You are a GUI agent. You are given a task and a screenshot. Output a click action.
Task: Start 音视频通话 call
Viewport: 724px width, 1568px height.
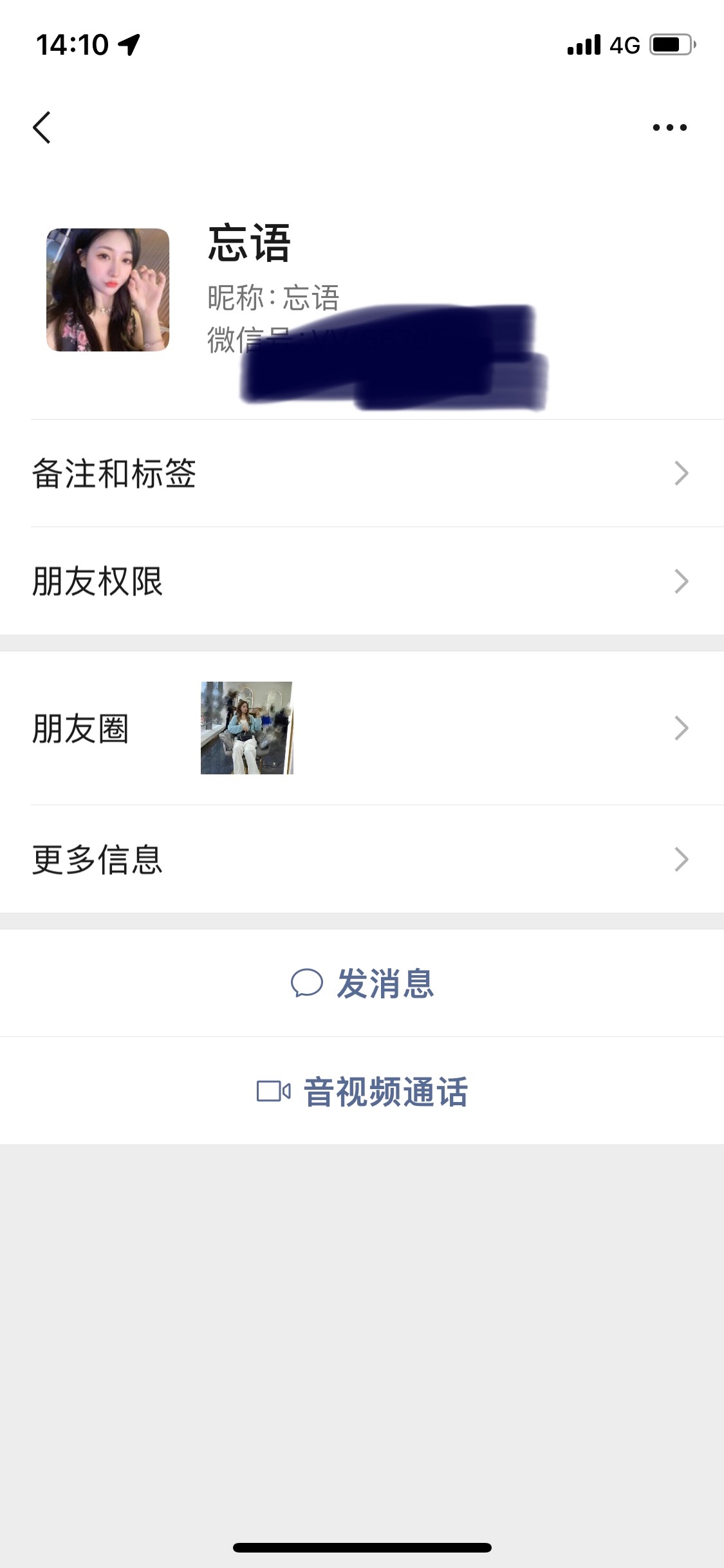tap(362, 1092)
